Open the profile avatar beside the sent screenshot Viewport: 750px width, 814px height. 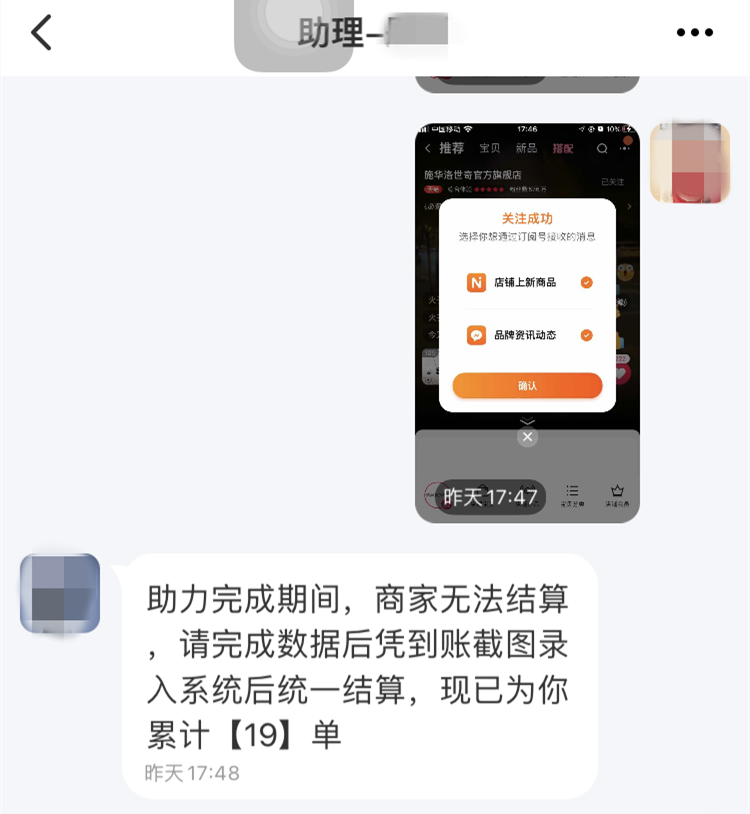click(690, 163)
